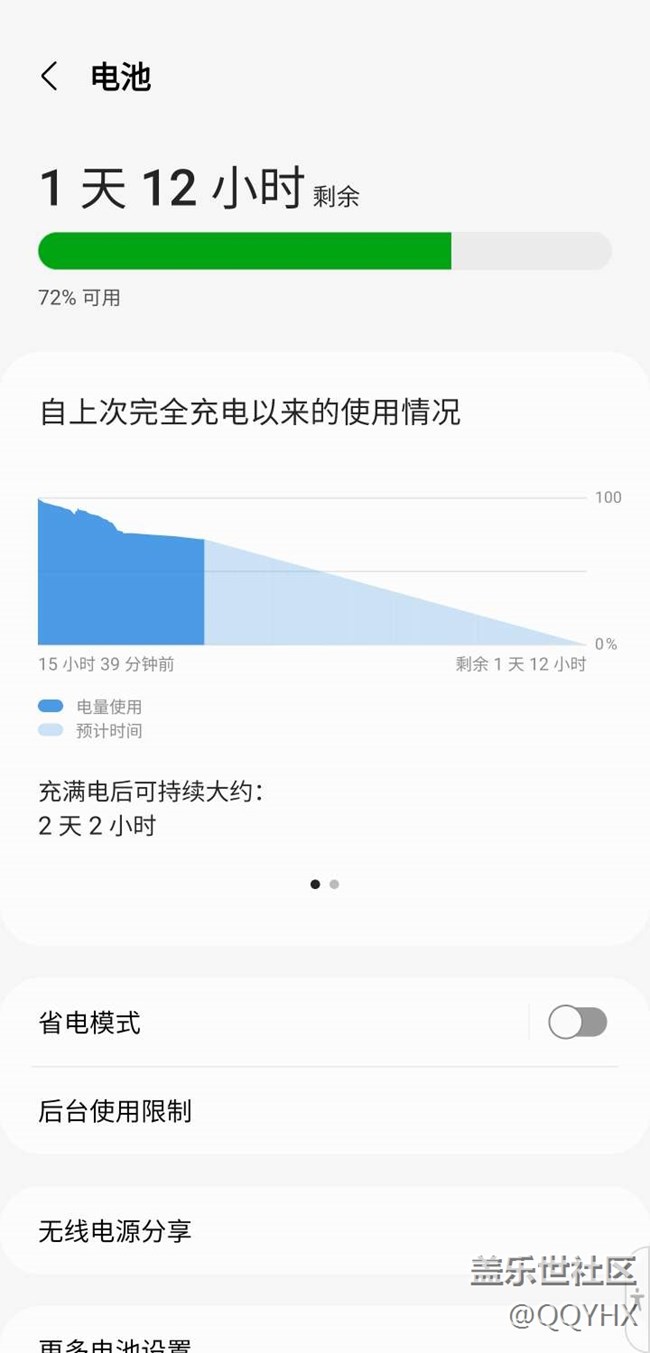Go back from the 电池 screen

pyautogui.click(x=49, y=77)
